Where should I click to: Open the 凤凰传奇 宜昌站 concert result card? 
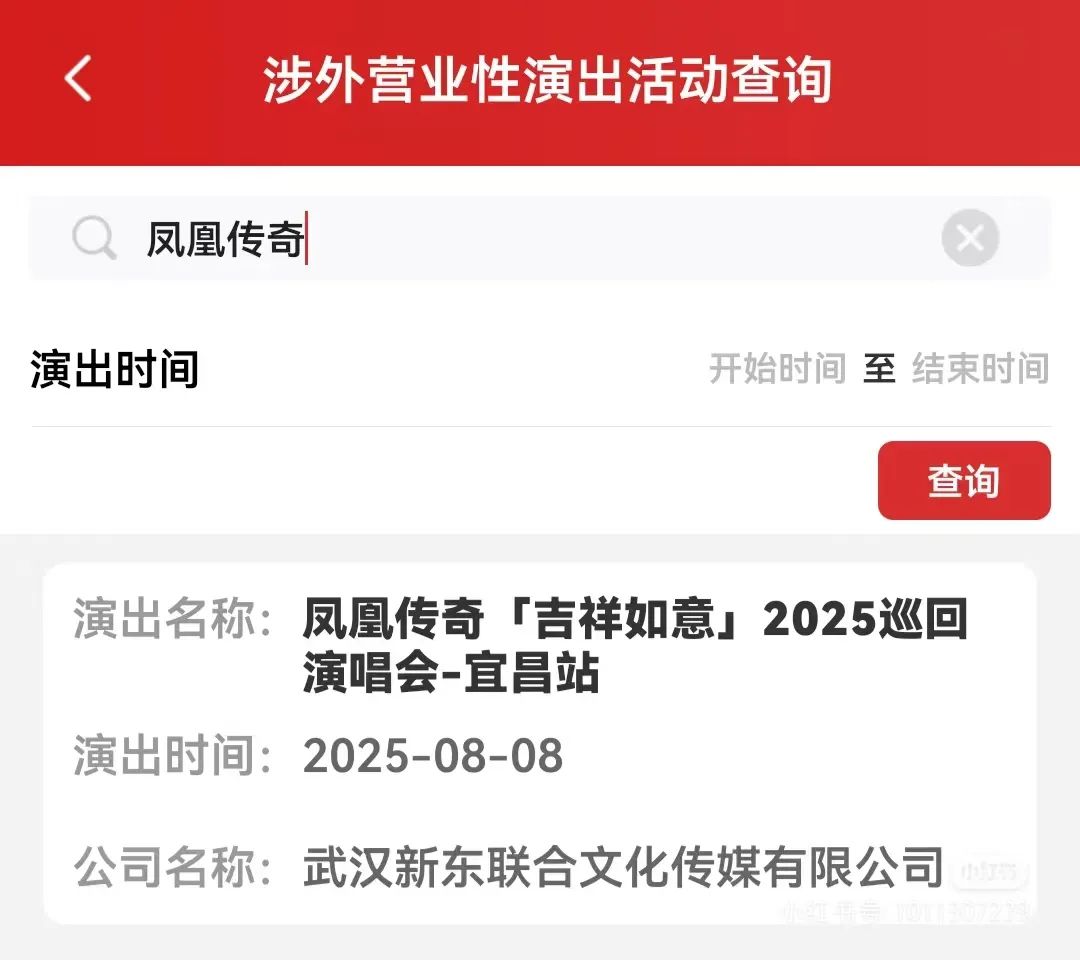pos(540,742)
